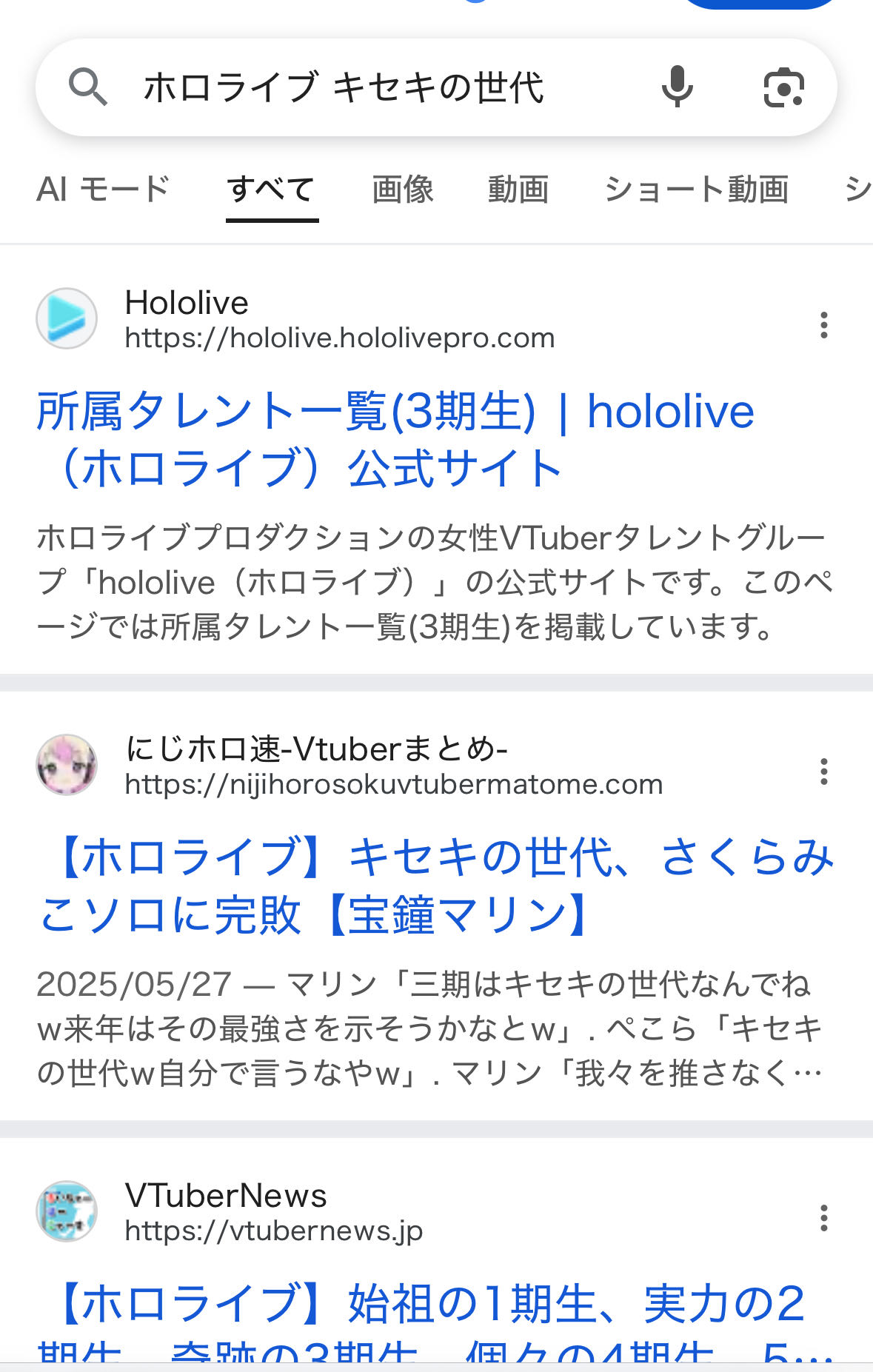Switch to AI モード tab
Screen dimensions: 873x1372
tap(104, 190)
